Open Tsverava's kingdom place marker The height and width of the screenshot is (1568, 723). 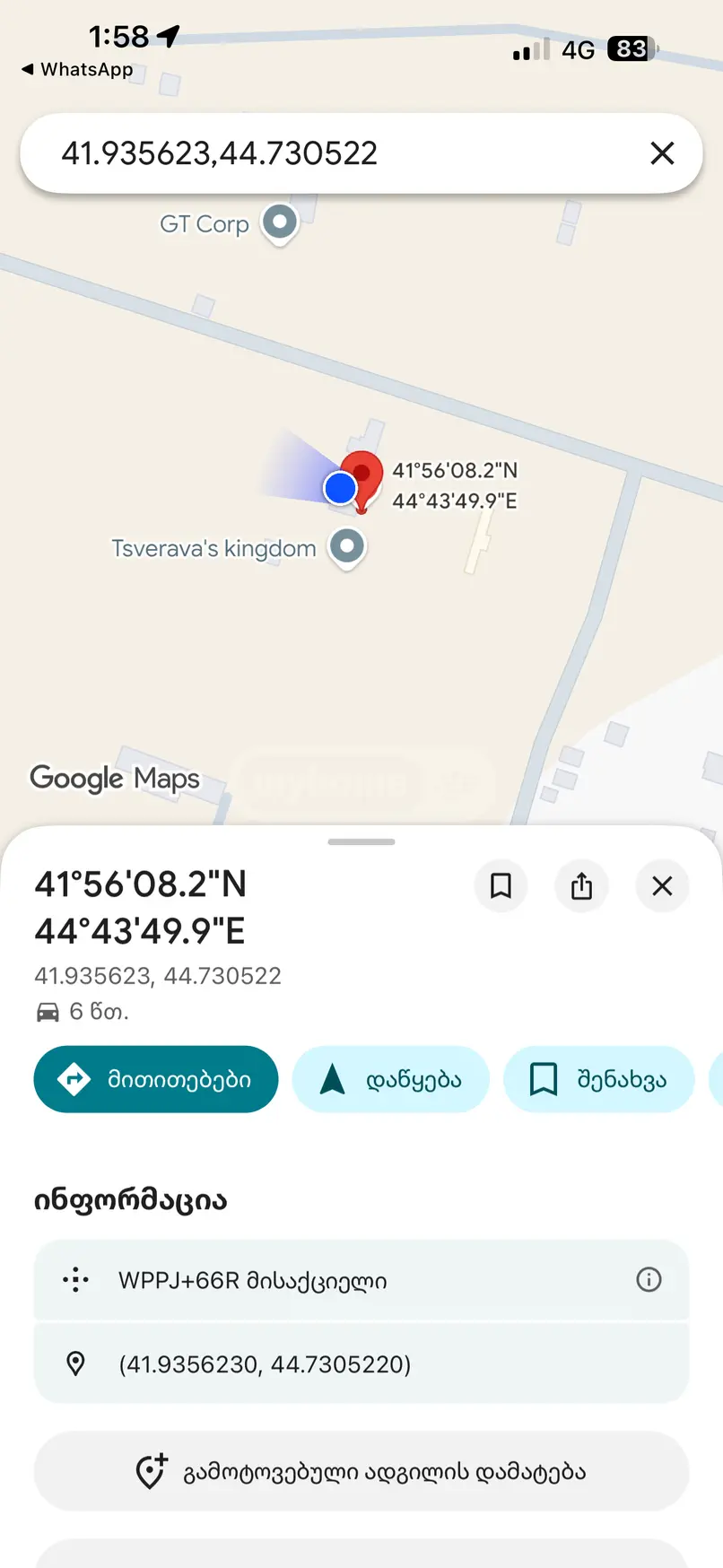[x=347, y=547]
